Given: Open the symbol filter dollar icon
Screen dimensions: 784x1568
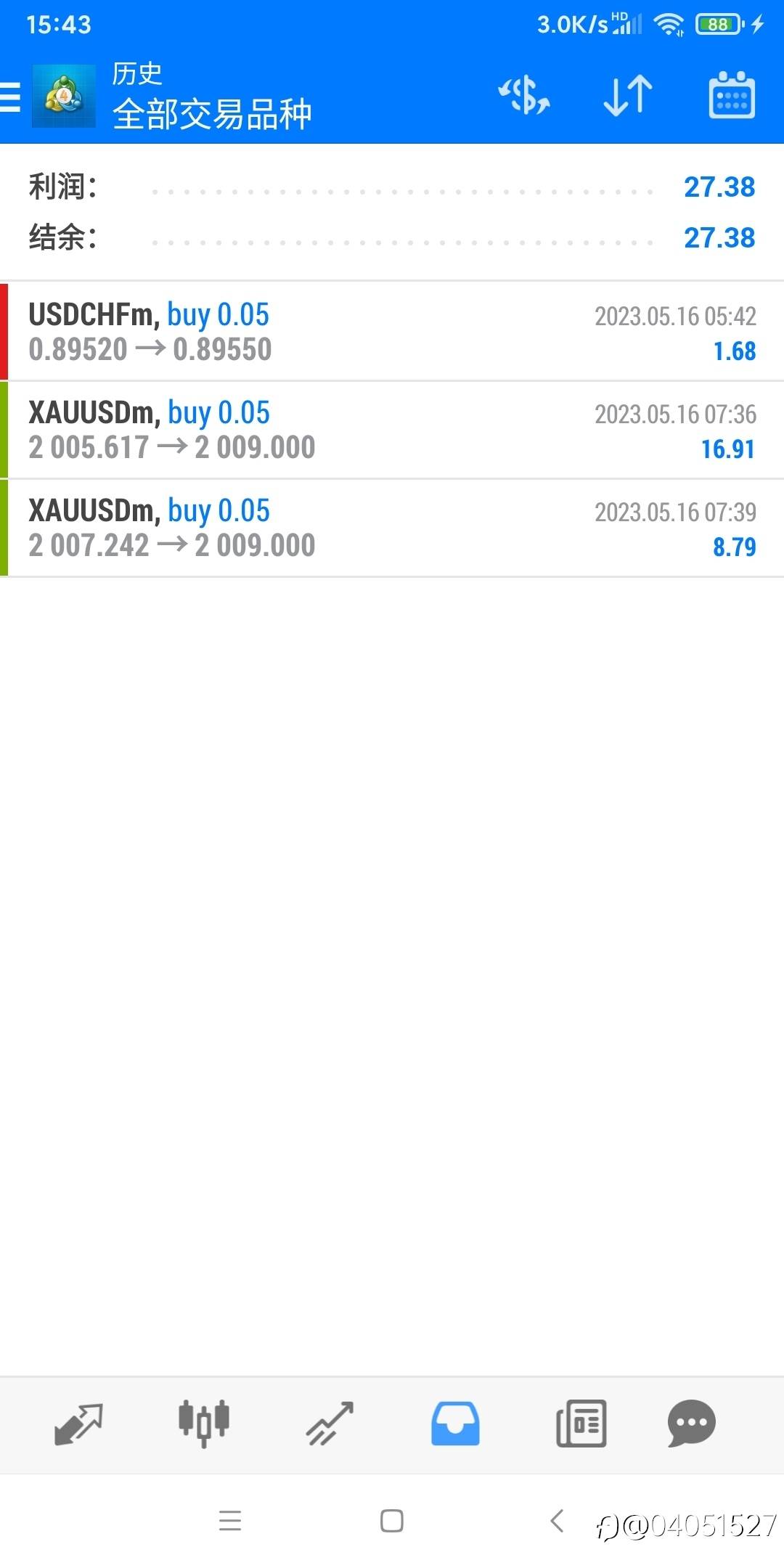Looking at the screenshot, I should click(x=523, y=96).
